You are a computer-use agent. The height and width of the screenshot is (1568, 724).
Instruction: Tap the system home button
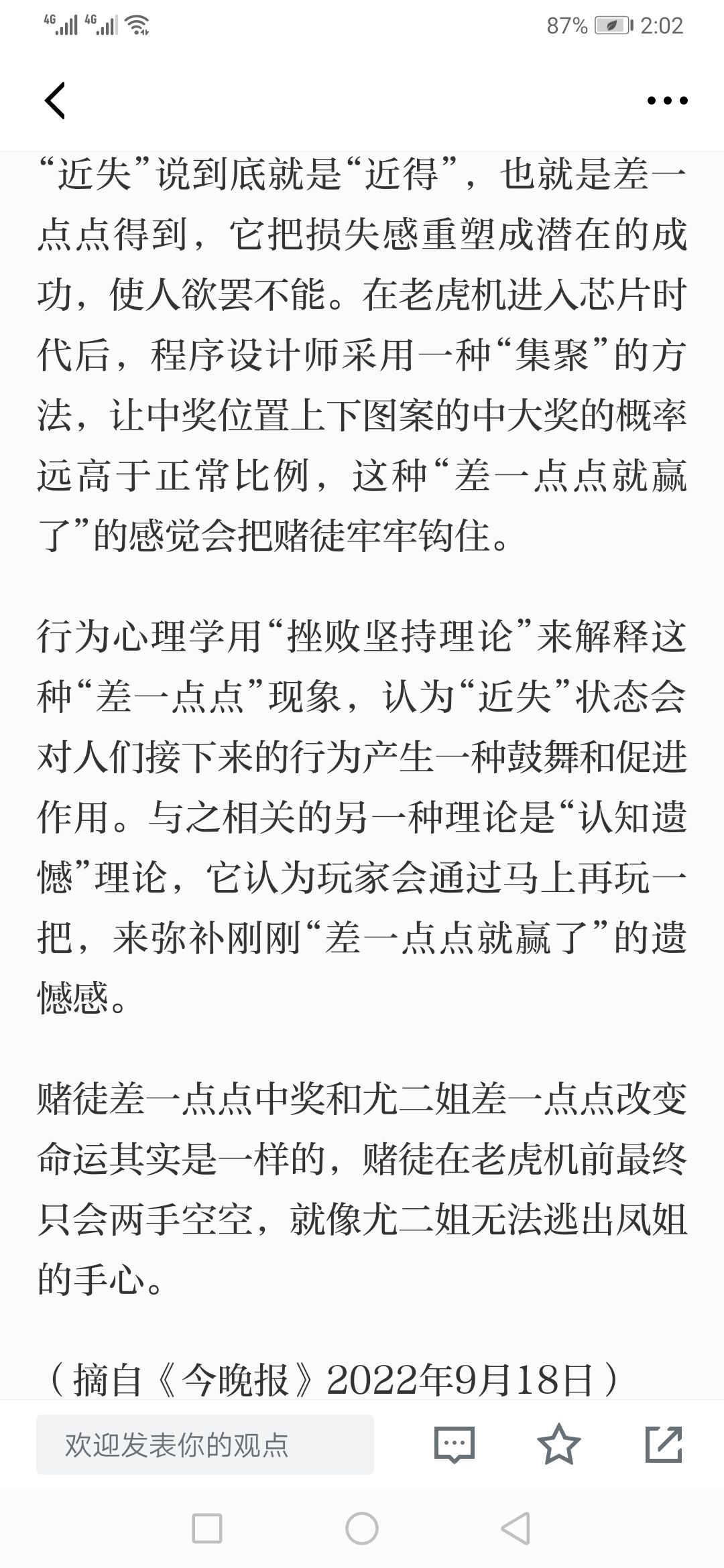[362, 1529]
